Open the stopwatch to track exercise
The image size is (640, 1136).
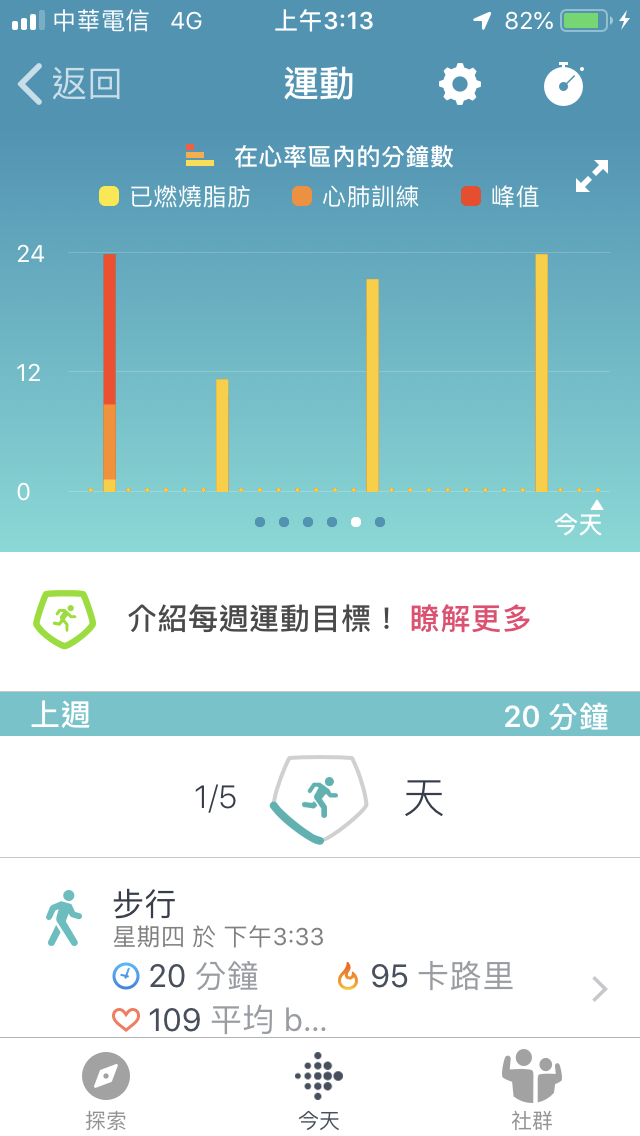[x=564, y=84]
